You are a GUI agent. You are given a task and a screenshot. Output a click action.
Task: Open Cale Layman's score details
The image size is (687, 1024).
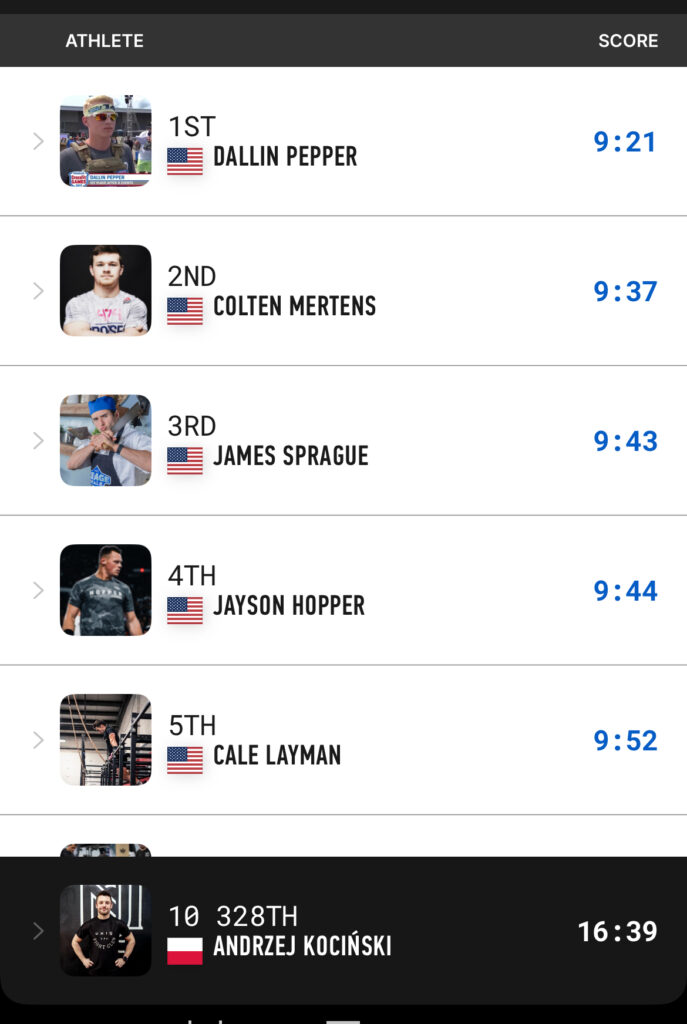(38, 741)
